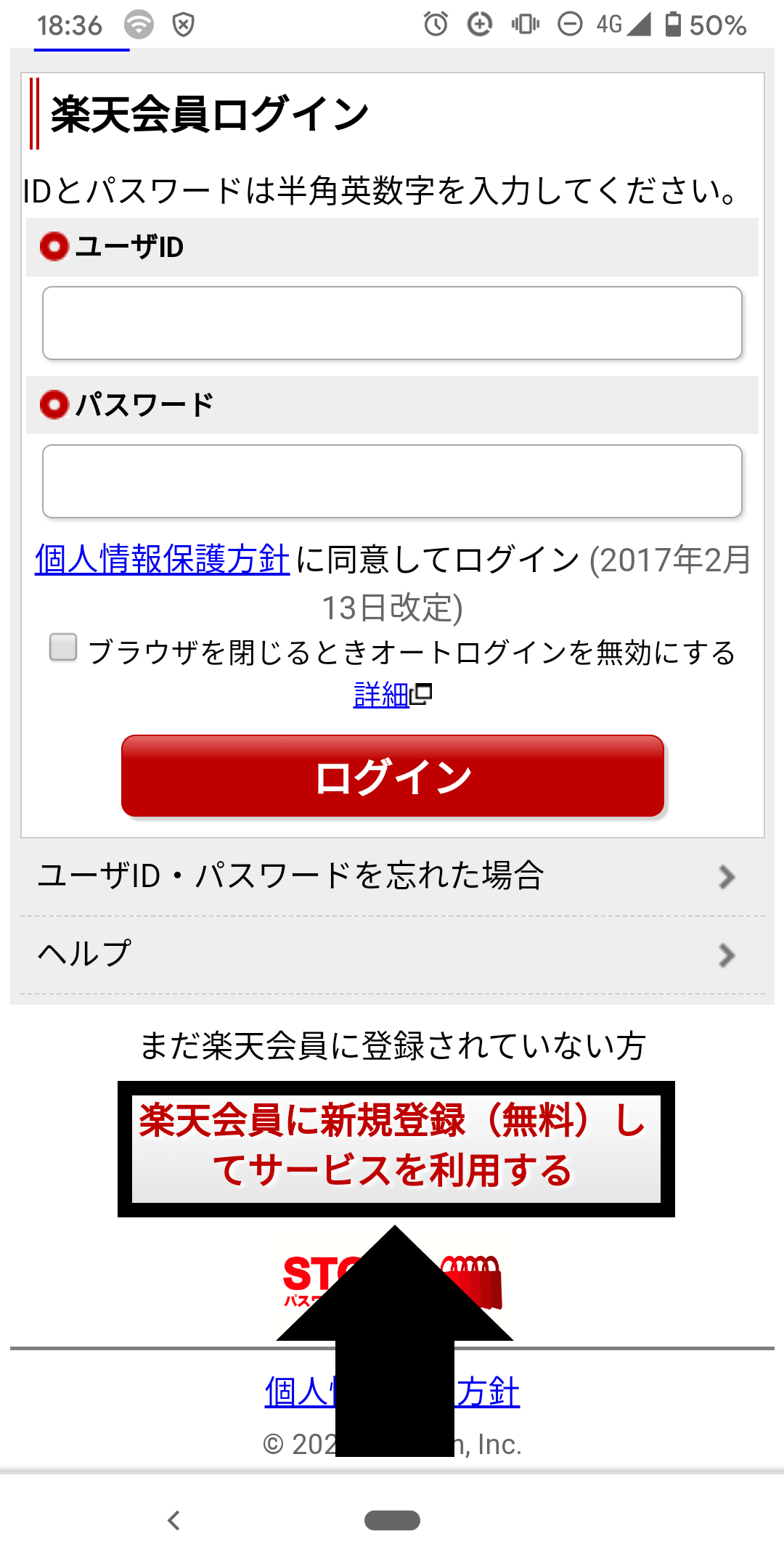Image resolution: width=784 pixels, height=1568 pixels.
Task: Check the disable auto-login checkbox
Action: (63, 647)
